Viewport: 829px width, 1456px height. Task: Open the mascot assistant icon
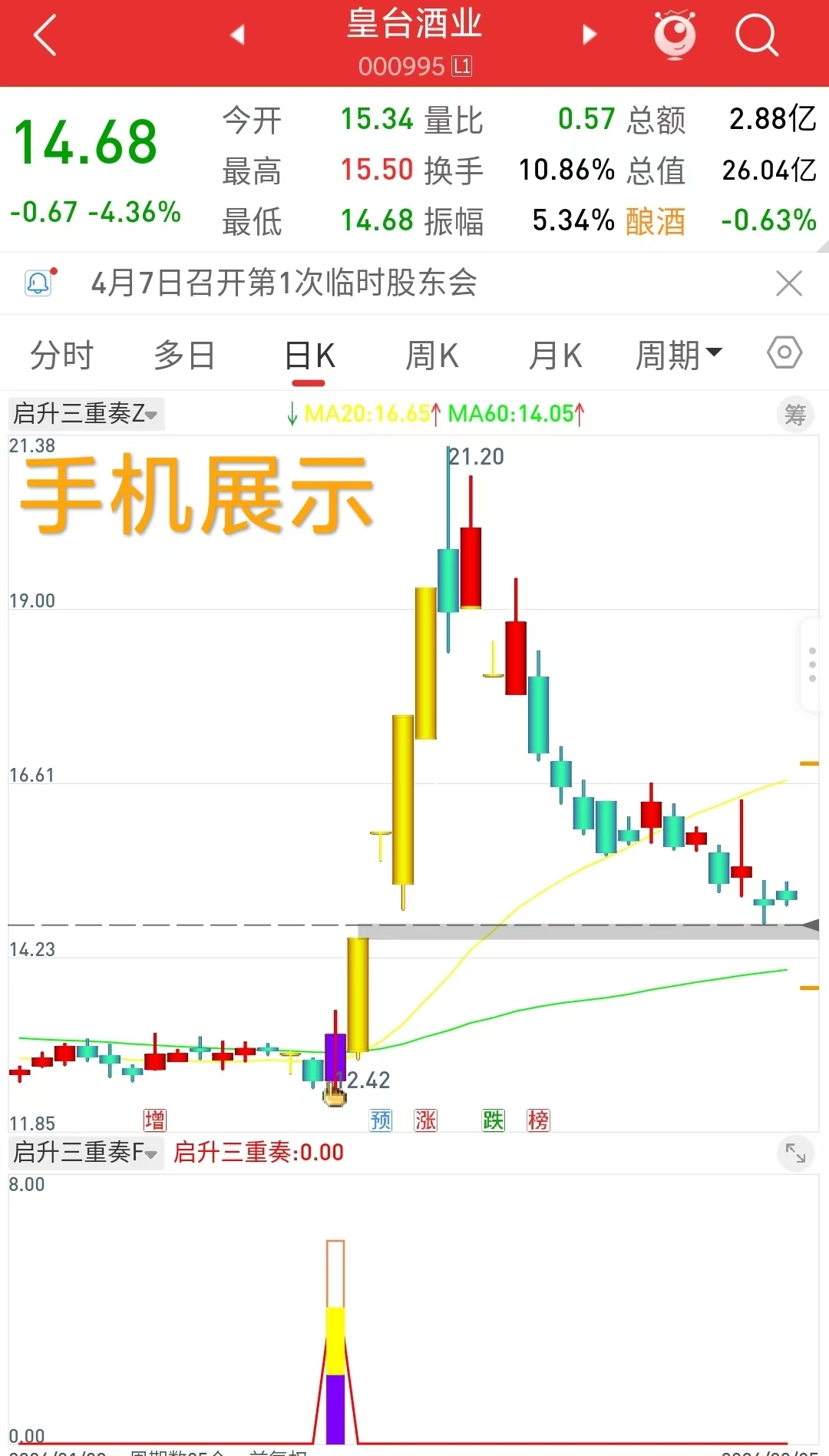pos(675,35)
